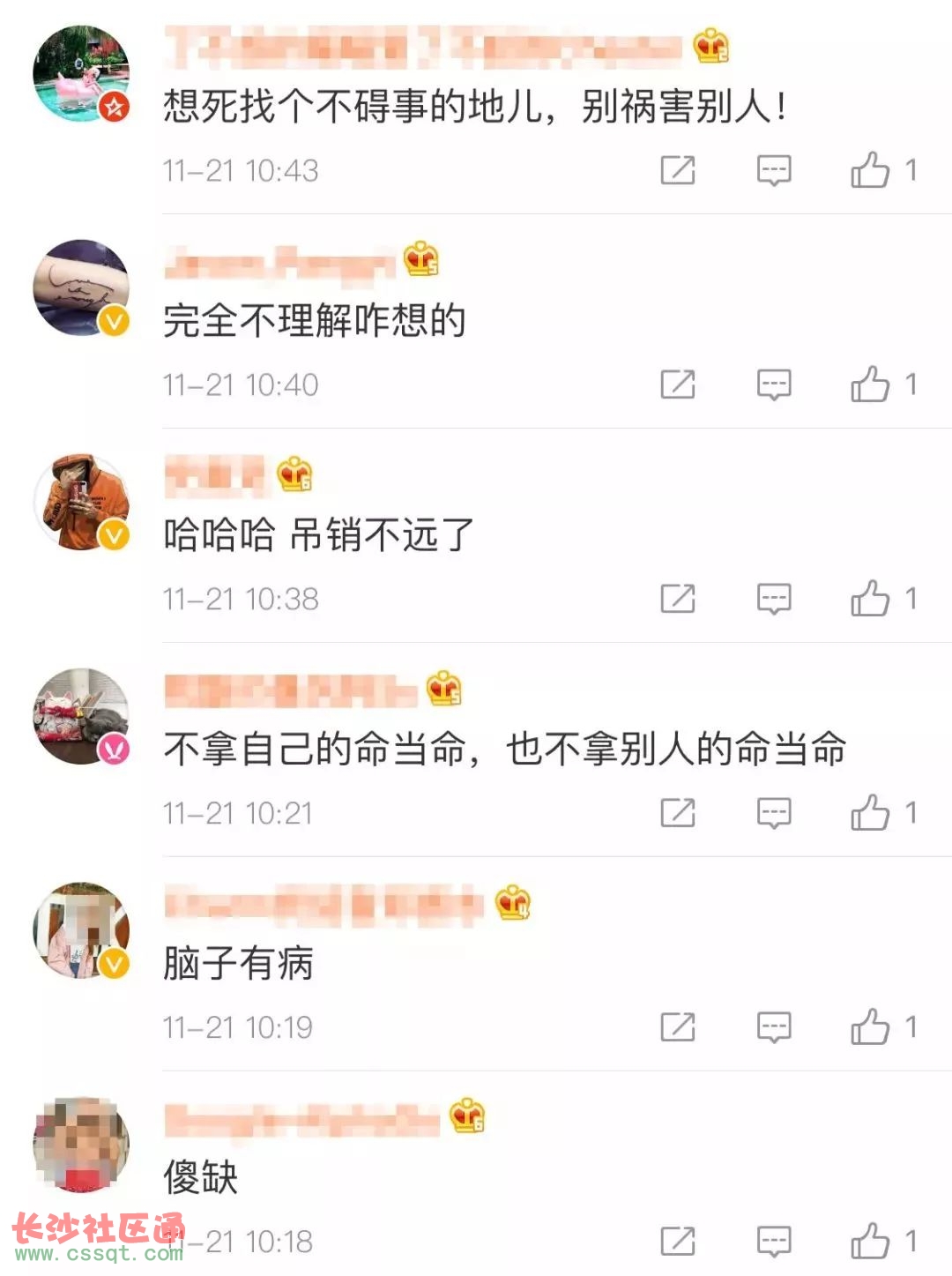Open avatar of user who wrote '完全不理解咋想的'
The width and height of the screenshot is (952, 1276).
[x=81, y=288]
